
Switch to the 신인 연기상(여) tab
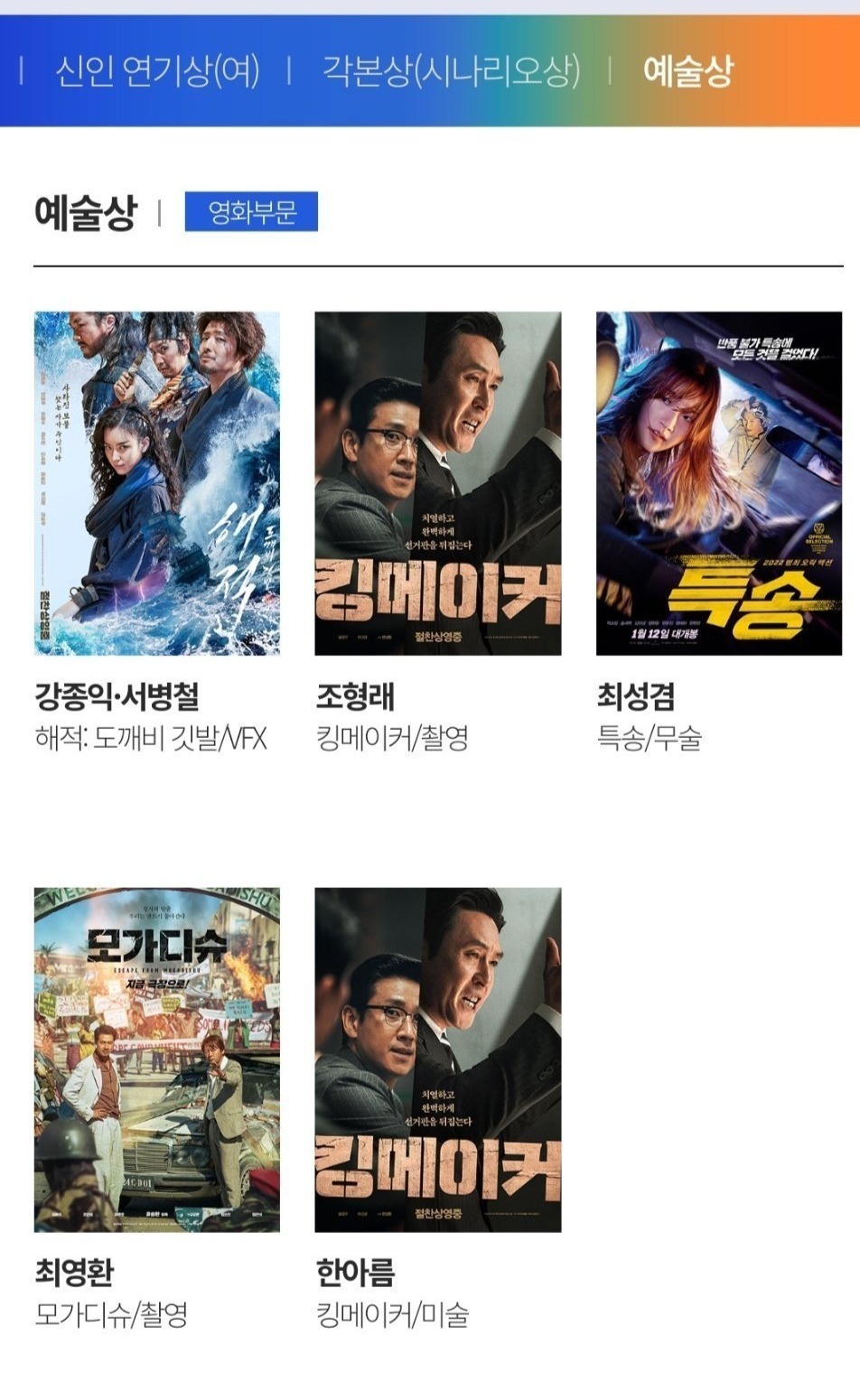point(157,70)
